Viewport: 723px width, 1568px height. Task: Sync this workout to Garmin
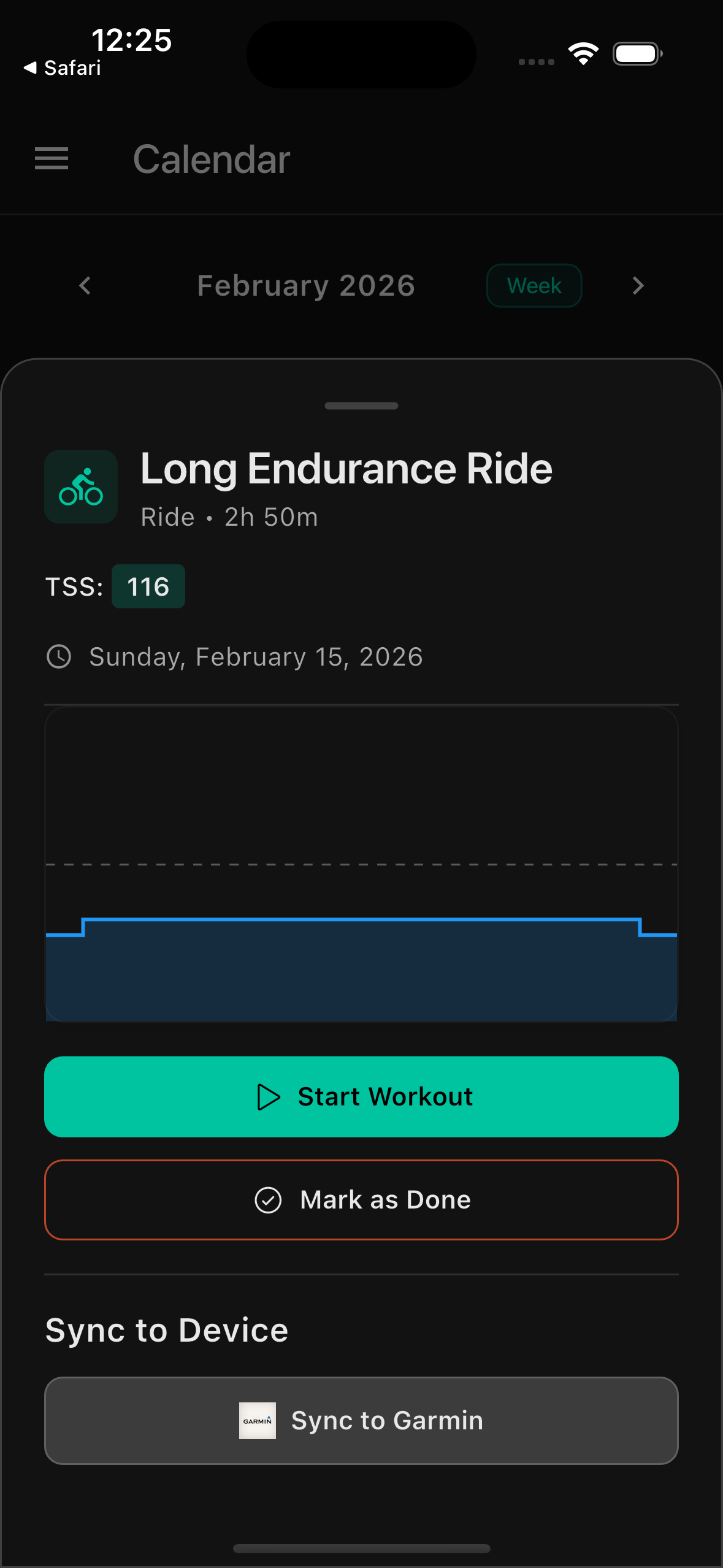coord(361,1420)
